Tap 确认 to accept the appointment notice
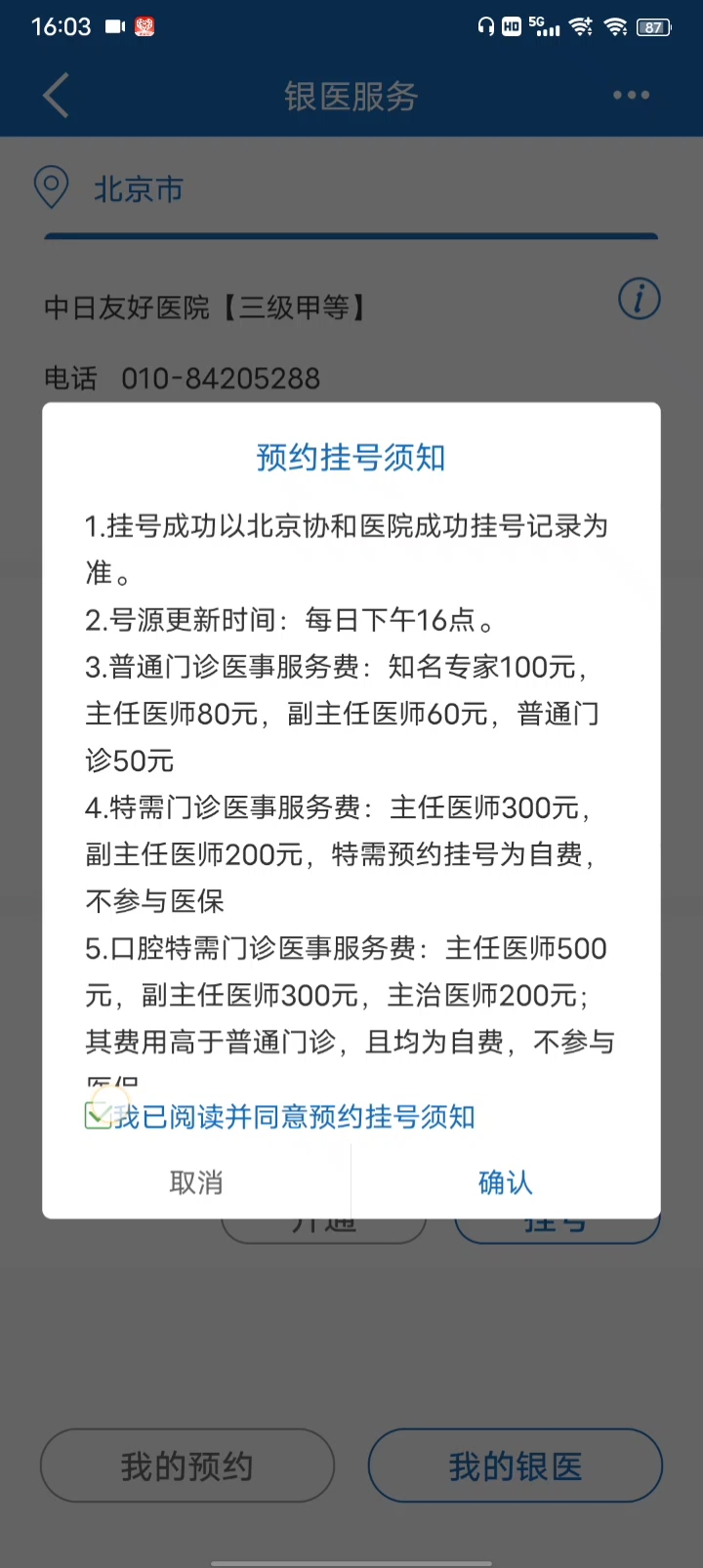This screenshot has height=1568, width=703. tap(505, 1182)
